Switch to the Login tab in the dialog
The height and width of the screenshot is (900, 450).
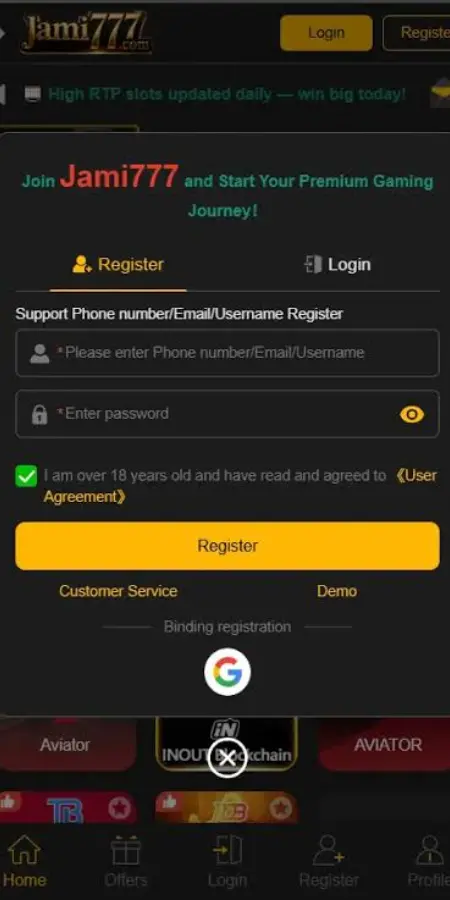(x=338, y=265)
